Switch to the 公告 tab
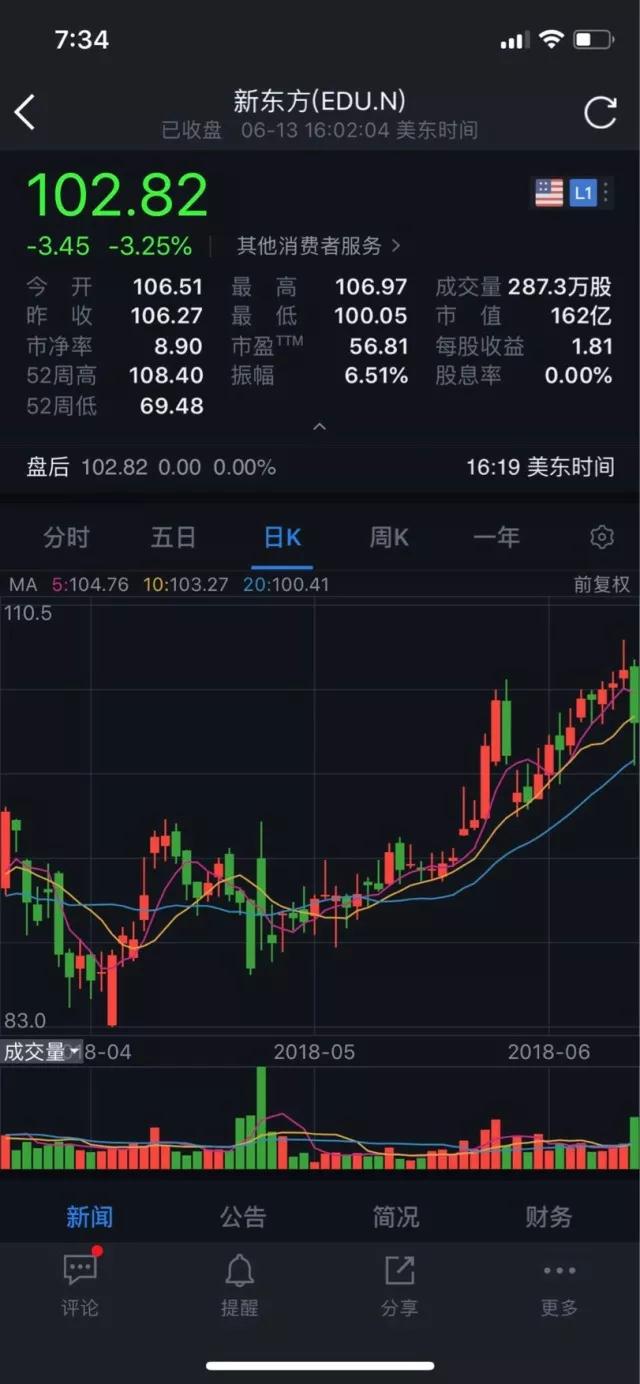Viewport: 640px width, 1384px height. coord(243,1217)
